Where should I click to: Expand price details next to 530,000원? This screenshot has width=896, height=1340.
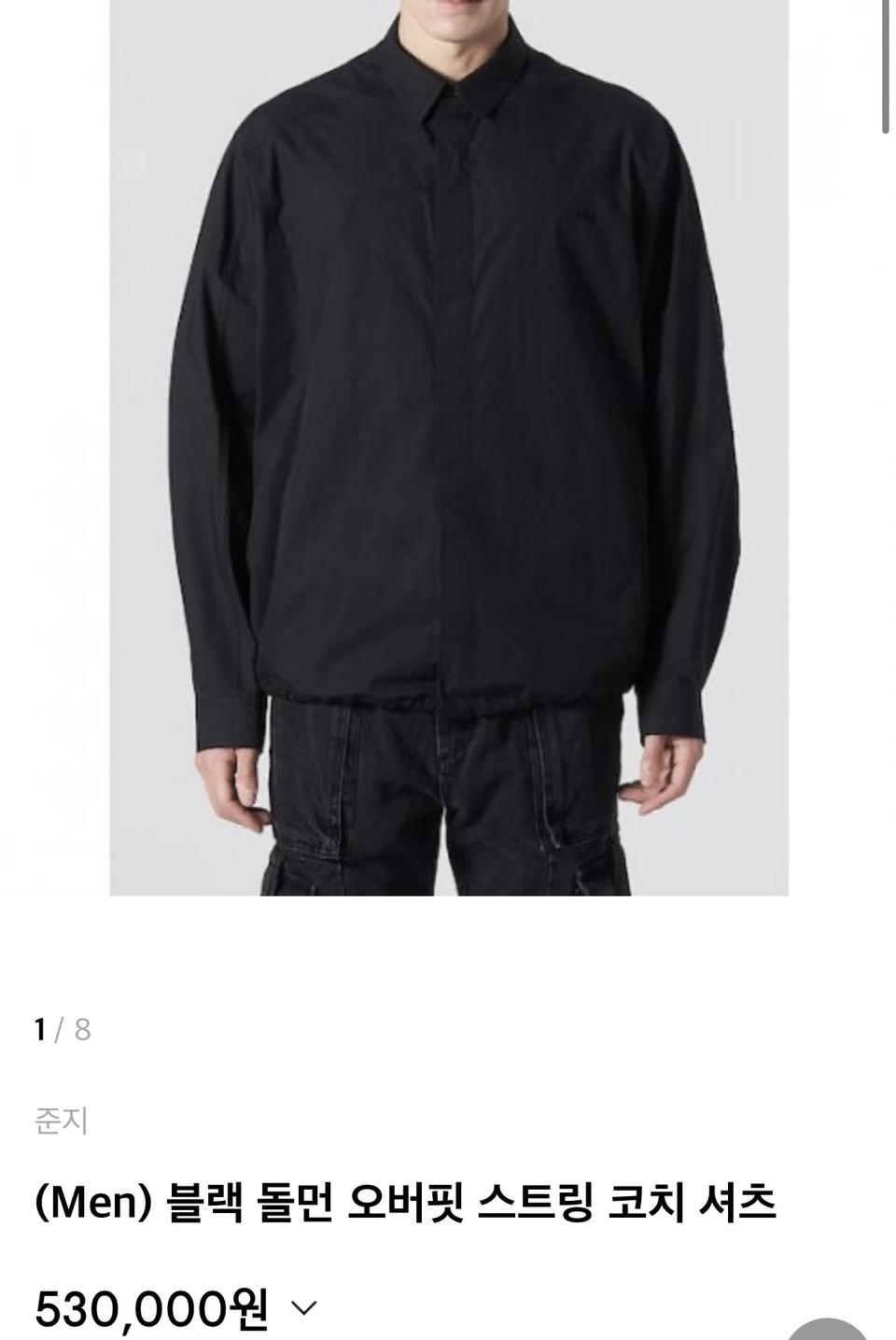(305, 1307)
